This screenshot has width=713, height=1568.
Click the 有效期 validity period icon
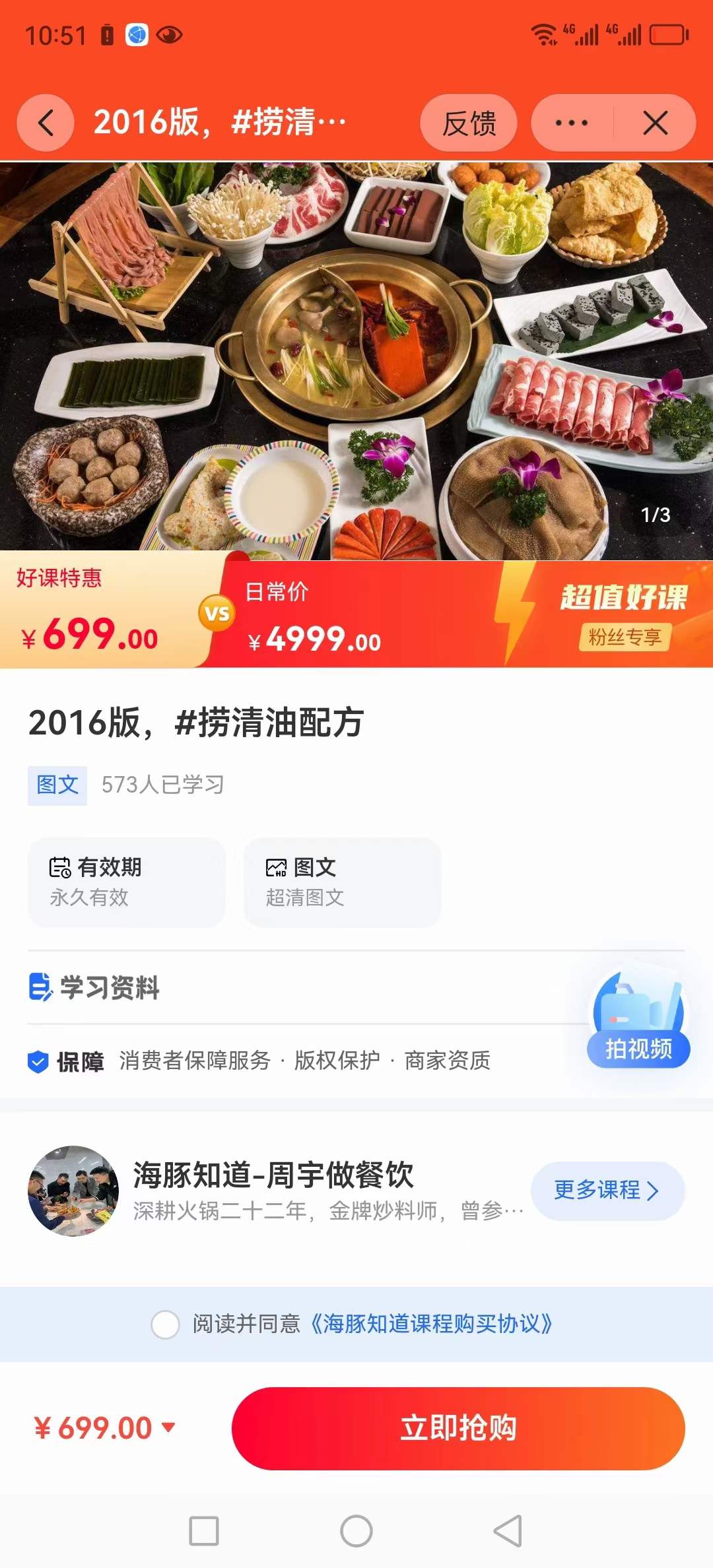(59, 868)
